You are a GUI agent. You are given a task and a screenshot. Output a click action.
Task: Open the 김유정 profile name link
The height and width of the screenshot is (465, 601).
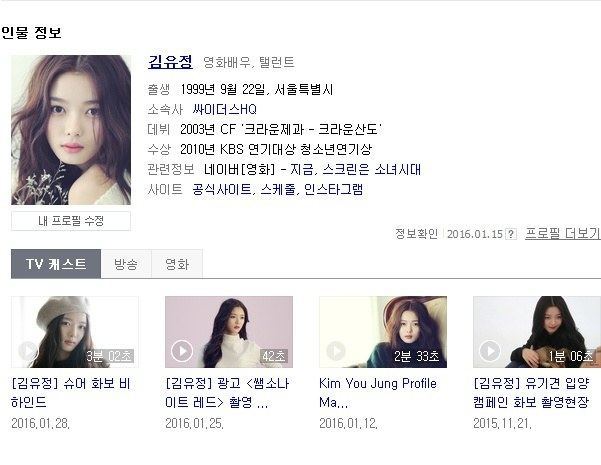170,61
